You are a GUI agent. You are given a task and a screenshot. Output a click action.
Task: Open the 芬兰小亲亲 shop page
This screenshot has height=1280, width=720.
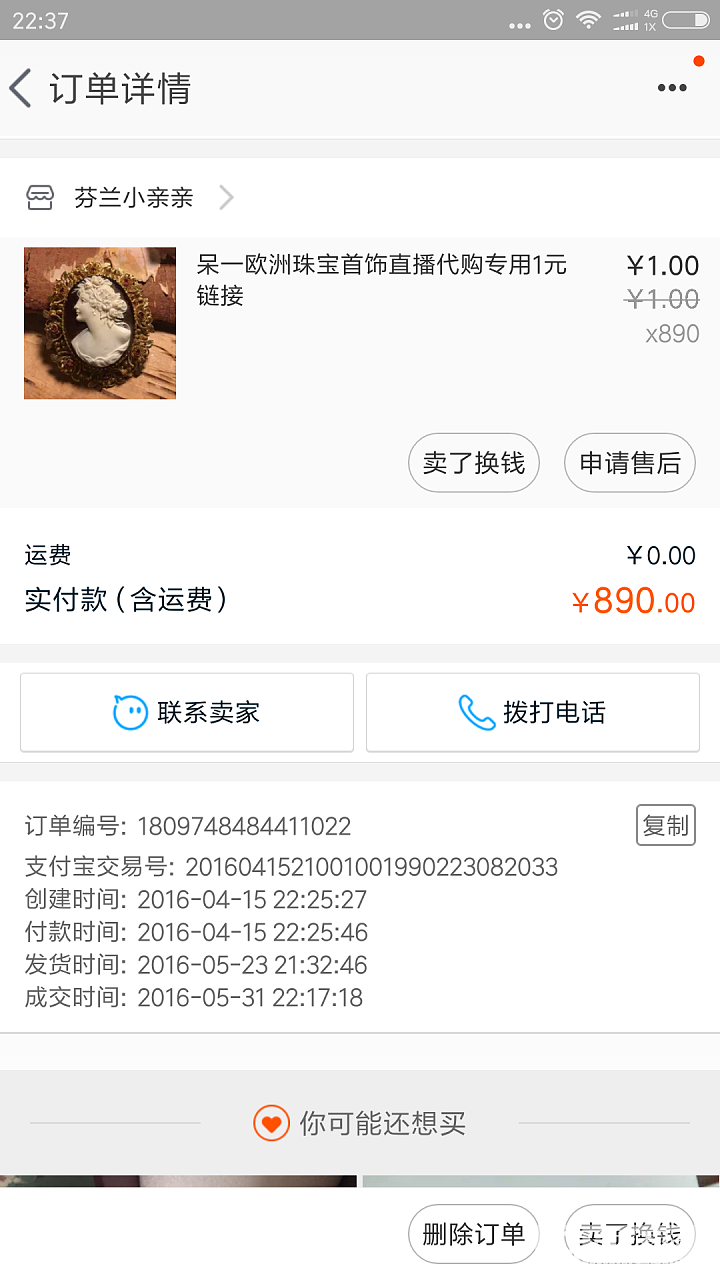coord(134,198)
